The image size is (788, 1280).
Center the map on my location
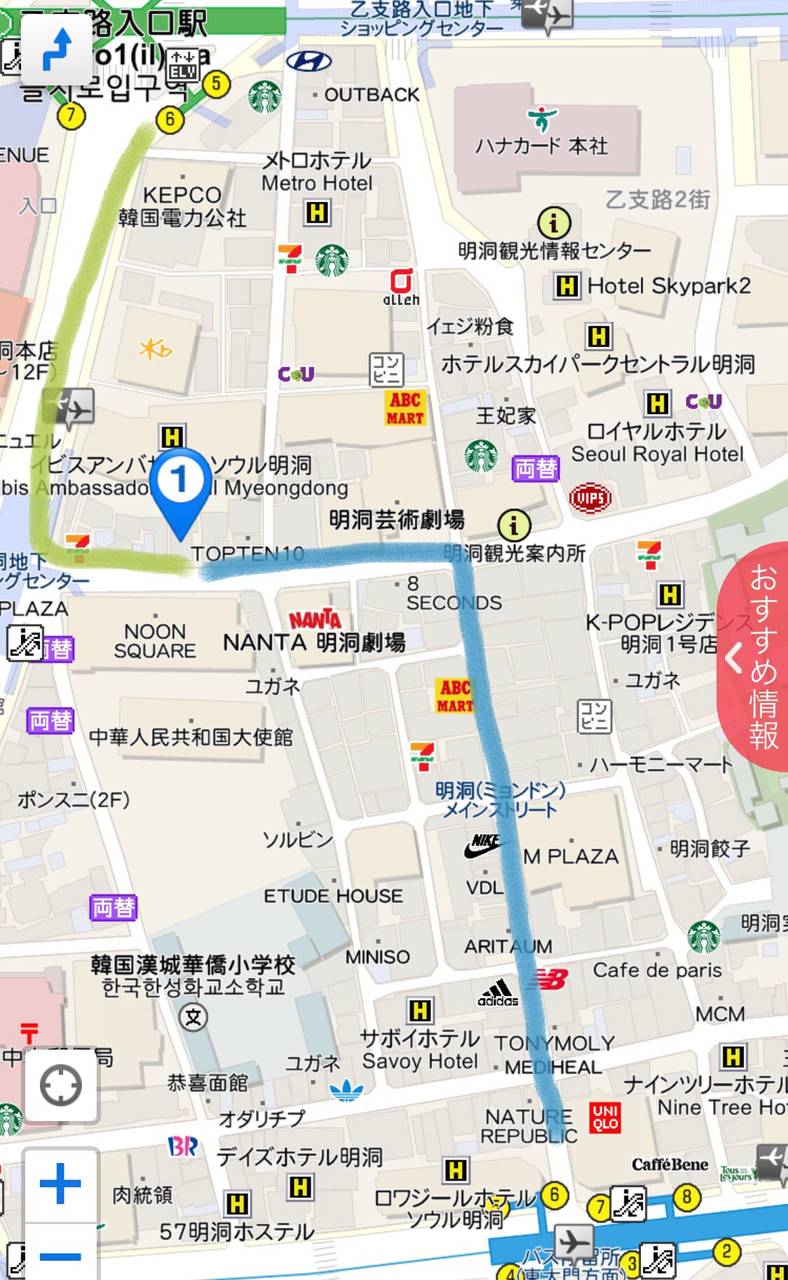click(x=61, y=1085)
